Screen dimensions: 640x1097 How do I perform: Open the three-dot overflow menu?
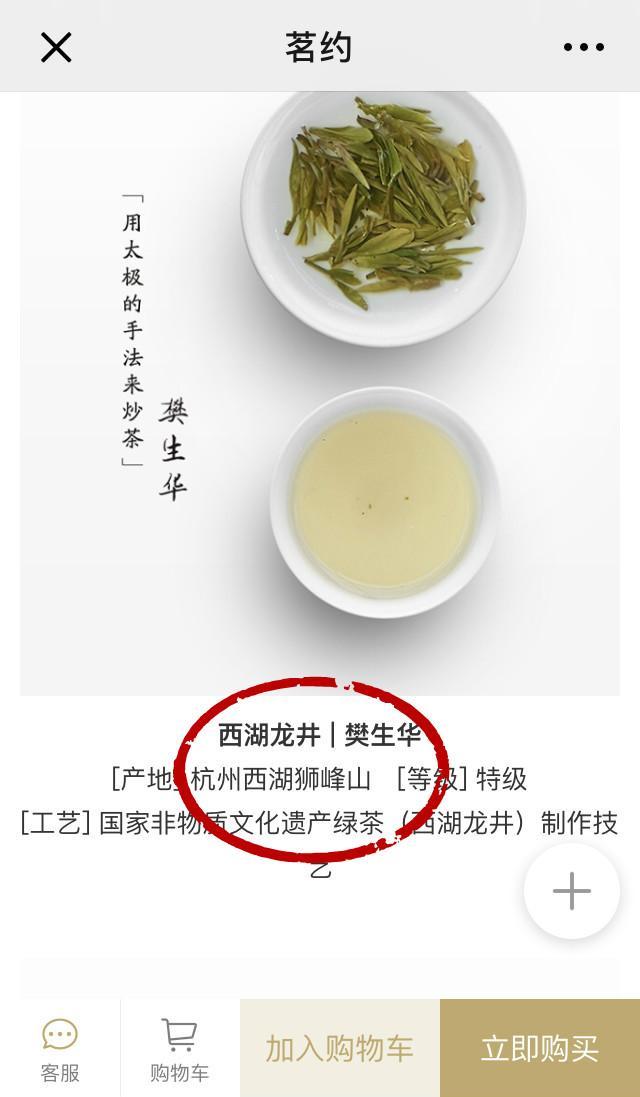583,47
